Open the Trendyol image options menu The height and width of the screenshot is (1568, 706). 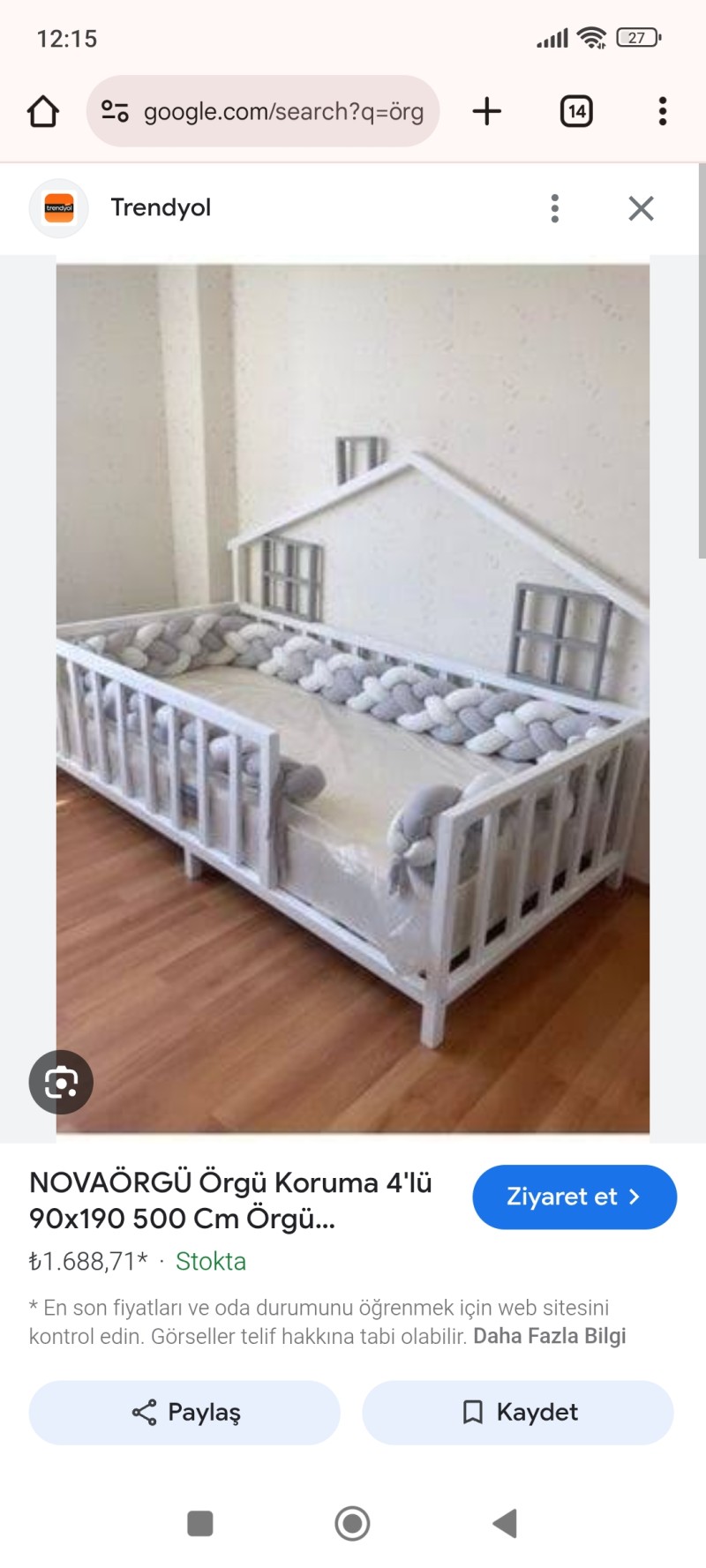pyautogui.click(x=554, y=208)
